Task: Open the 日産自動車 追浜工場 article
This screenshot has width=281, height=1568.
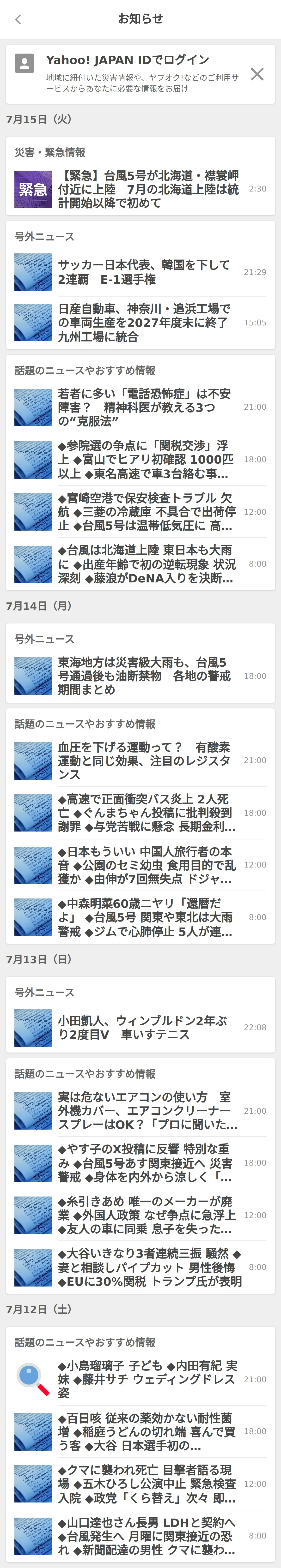Action: click(144, 323)
